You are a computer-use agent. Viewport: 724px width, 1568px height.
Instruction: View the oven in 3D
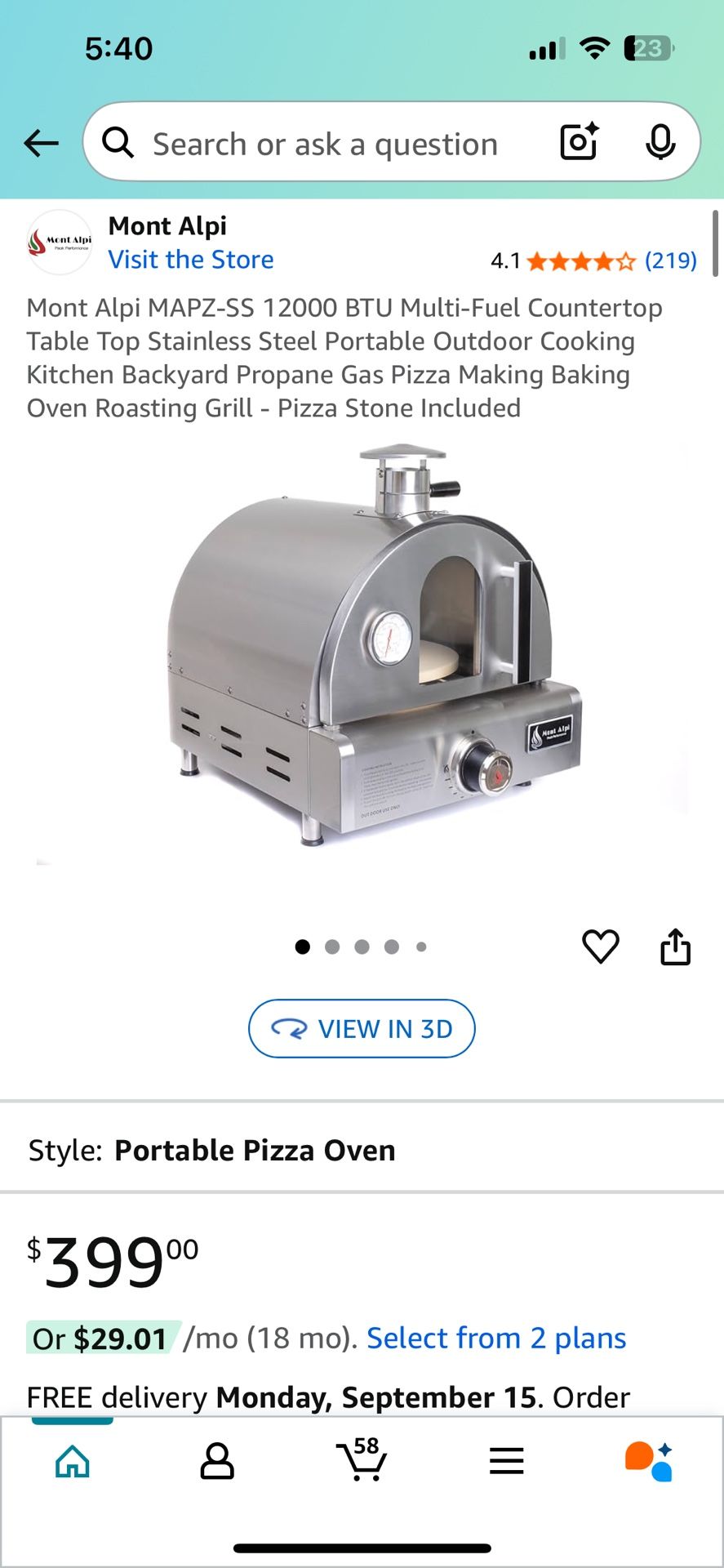(362, 1028)
